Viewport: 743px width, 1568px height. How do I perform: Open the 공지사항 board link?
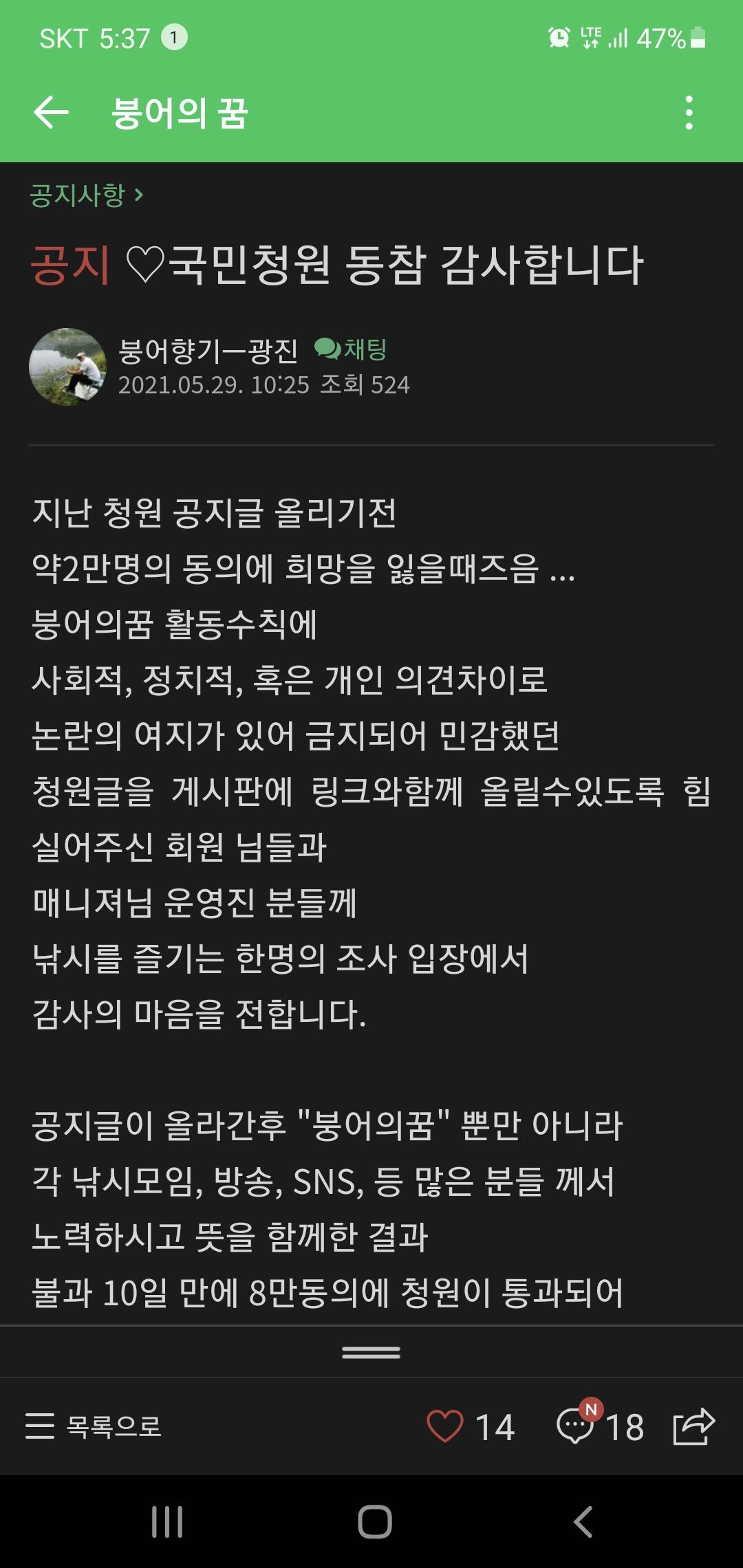click(x=87, y=195)
